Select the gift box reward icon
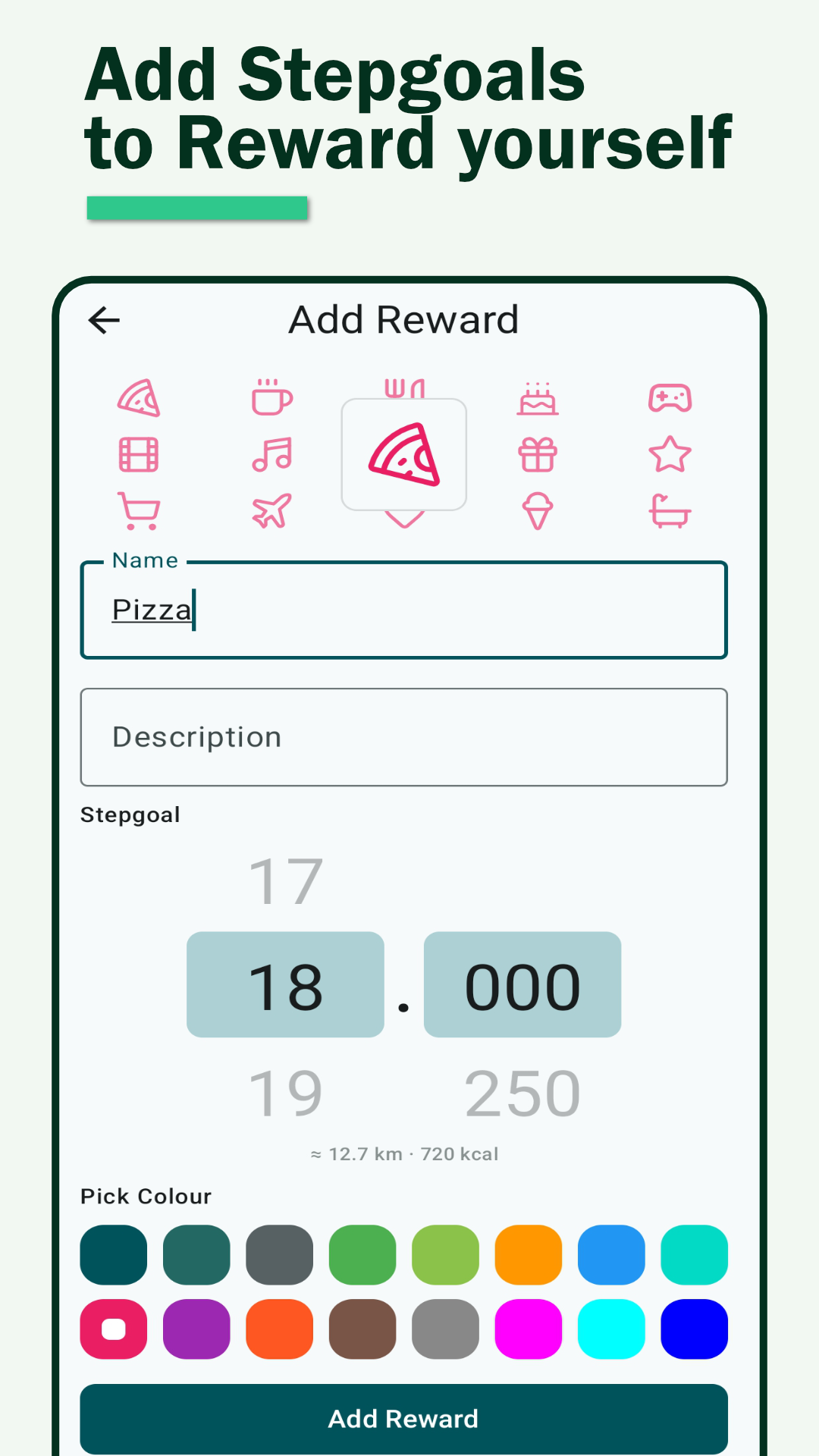This screenshot has height=1456, width=819. coord(537,453)
